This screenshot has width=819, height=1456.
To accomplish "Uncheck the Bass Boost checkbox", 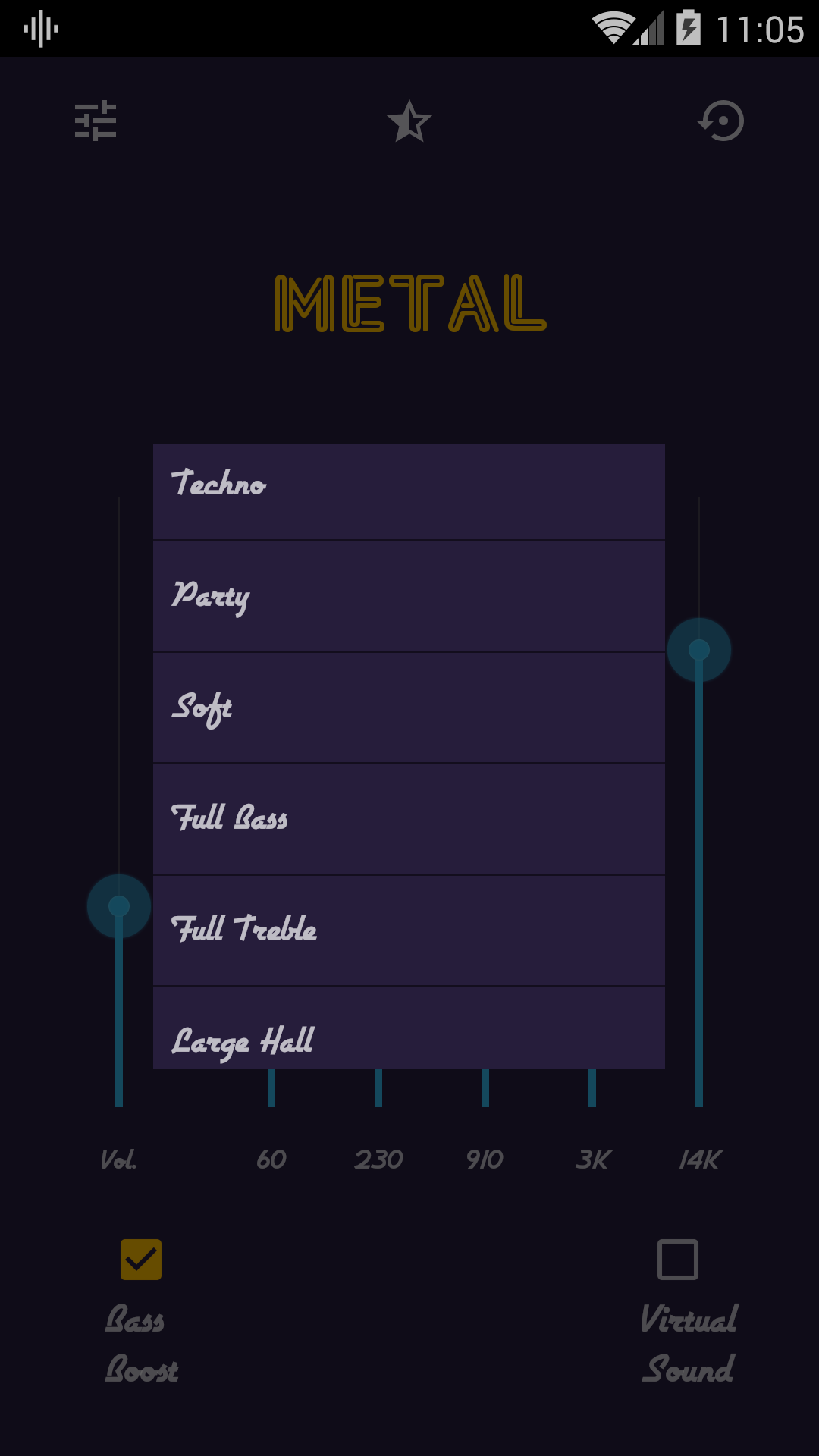I will pos(141,1260).
